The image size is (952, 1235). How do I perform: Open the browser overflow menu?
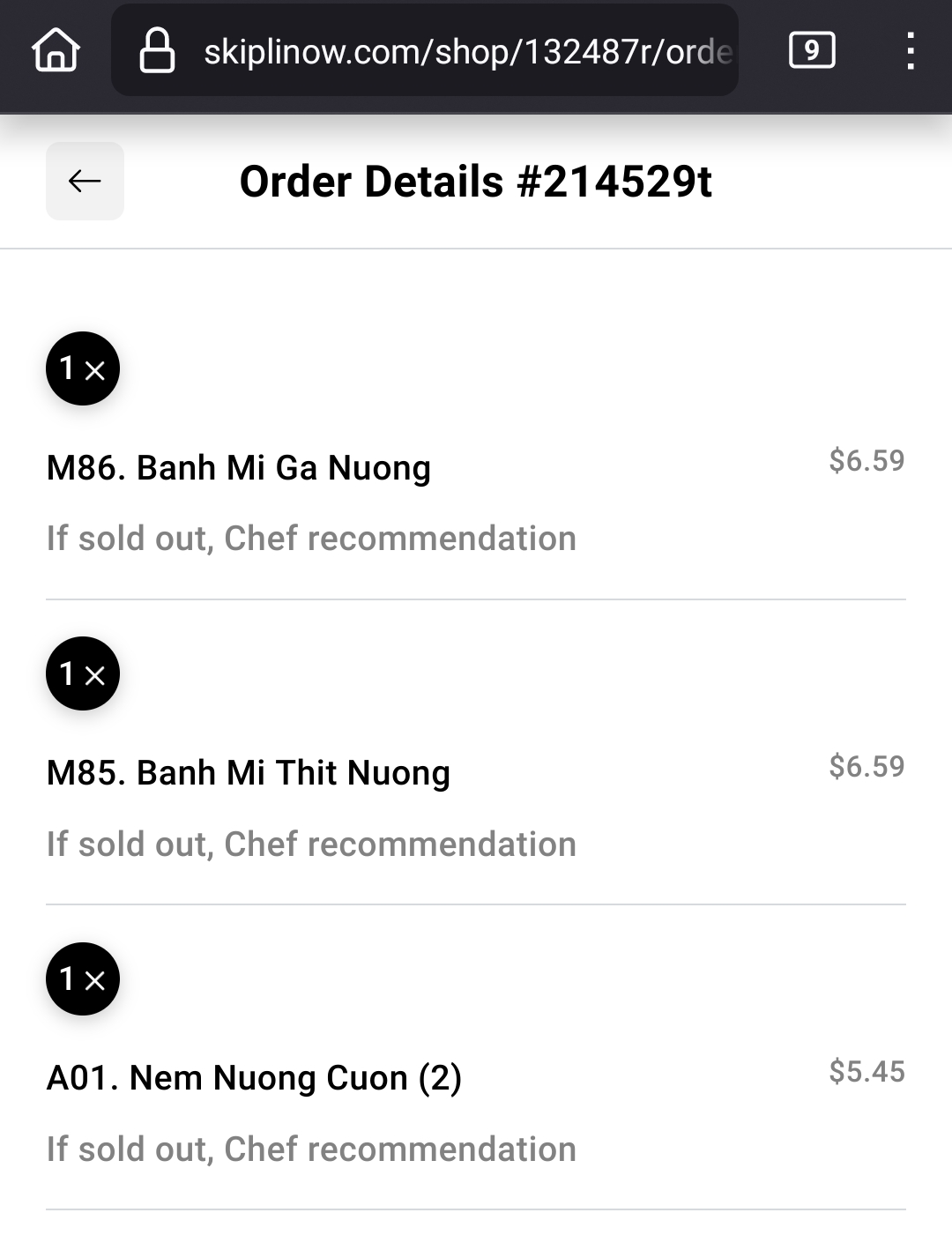911,50
